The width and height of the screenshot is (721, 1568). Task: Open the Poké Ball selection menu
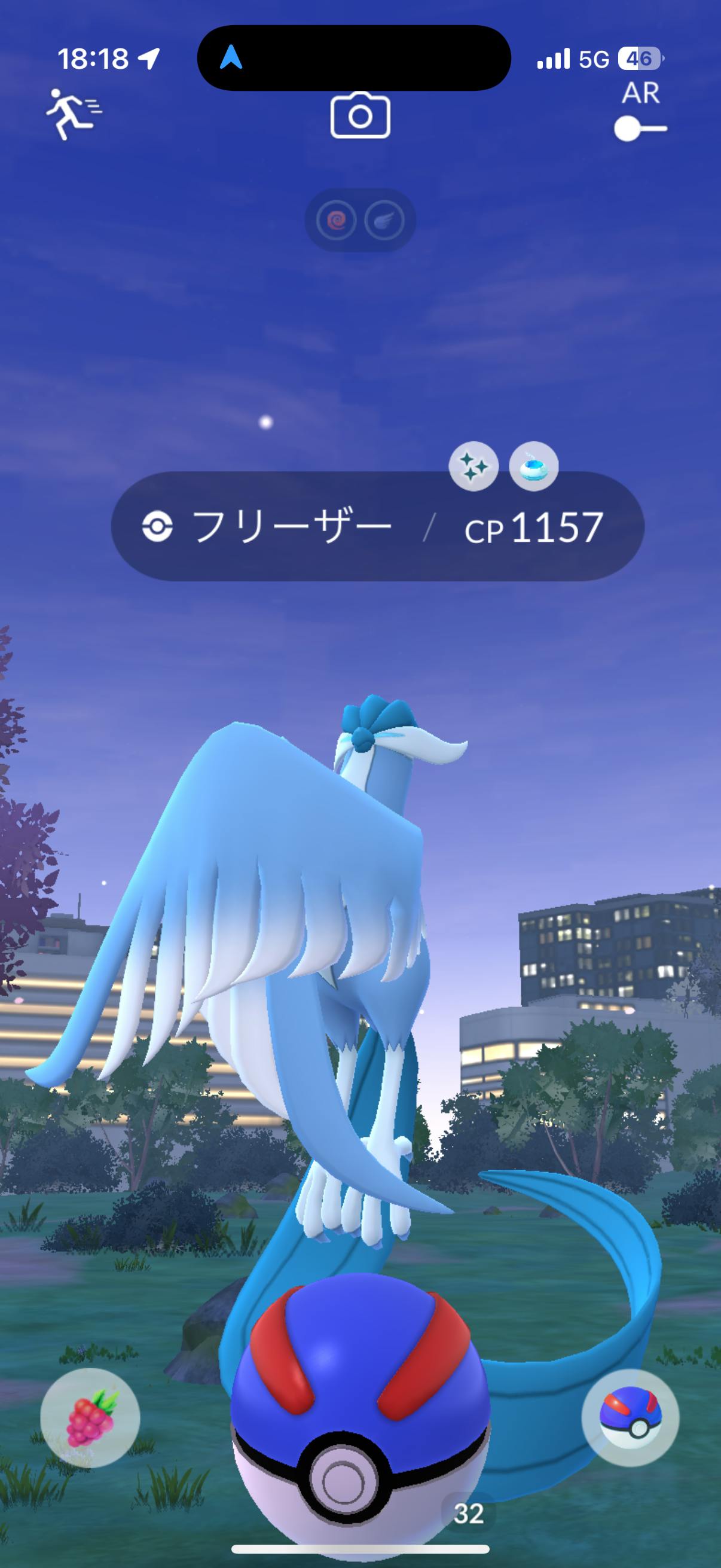pos(630,1418)
